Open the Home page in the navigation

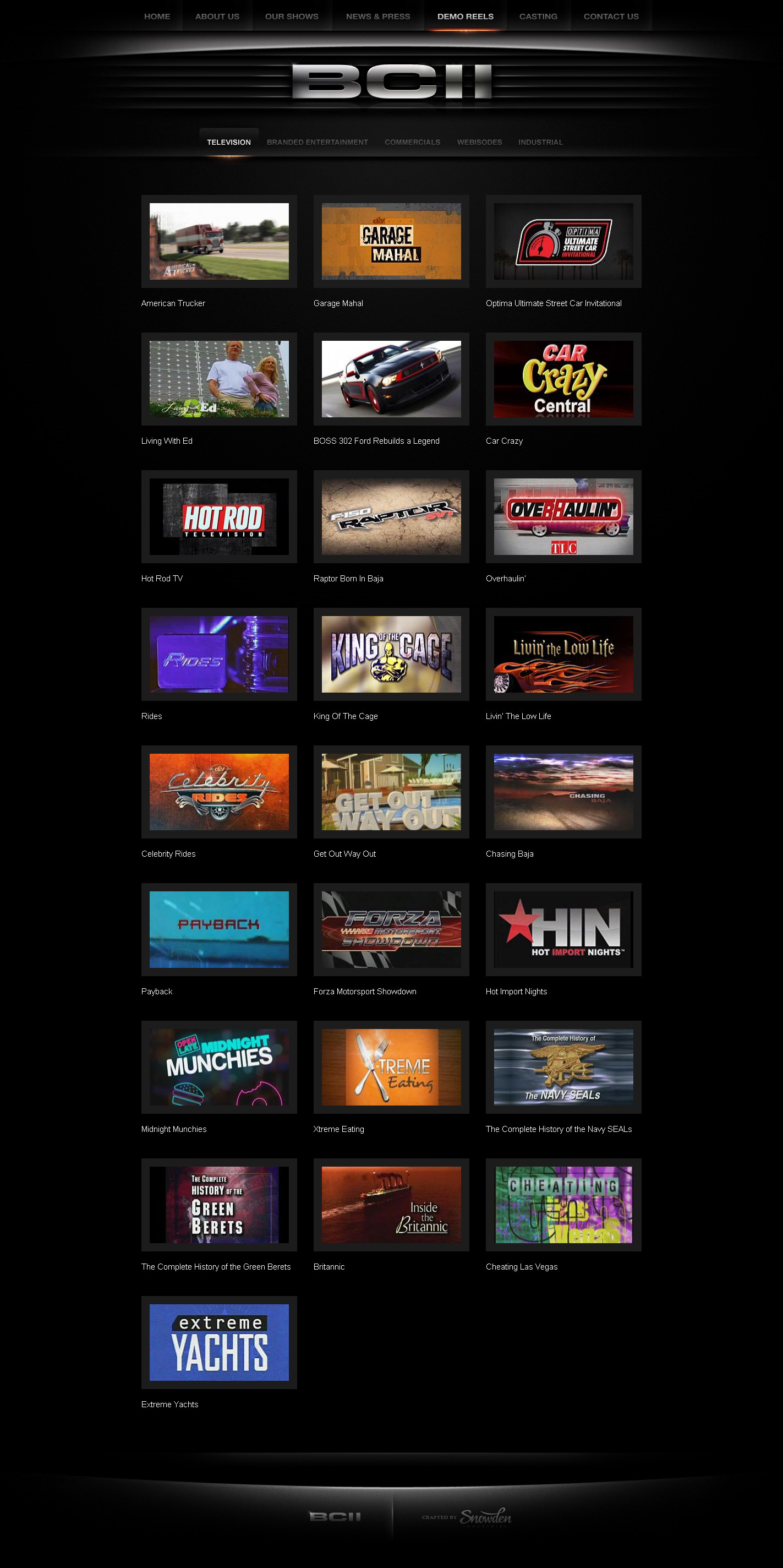[157, 17]
